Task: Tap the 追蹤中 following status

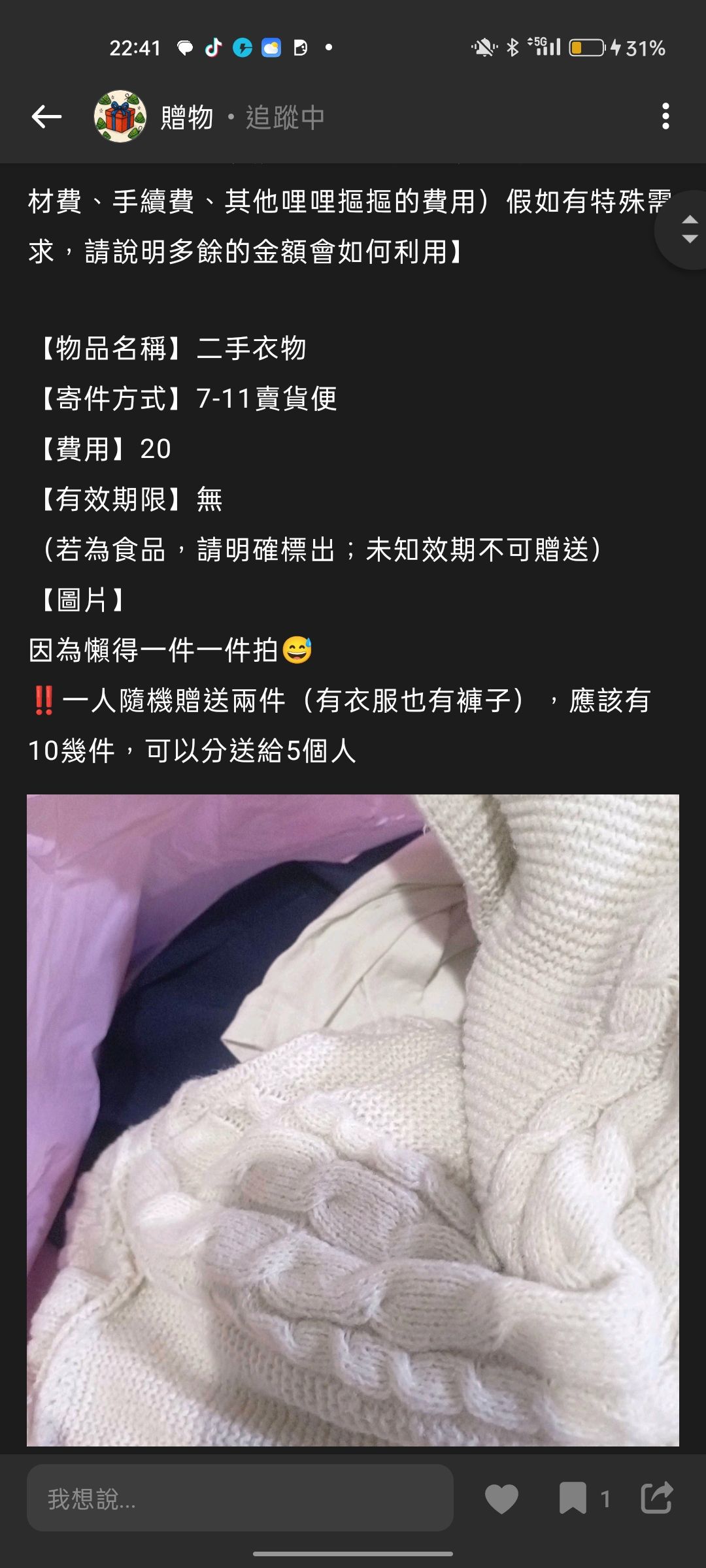Action: [284, 118]
